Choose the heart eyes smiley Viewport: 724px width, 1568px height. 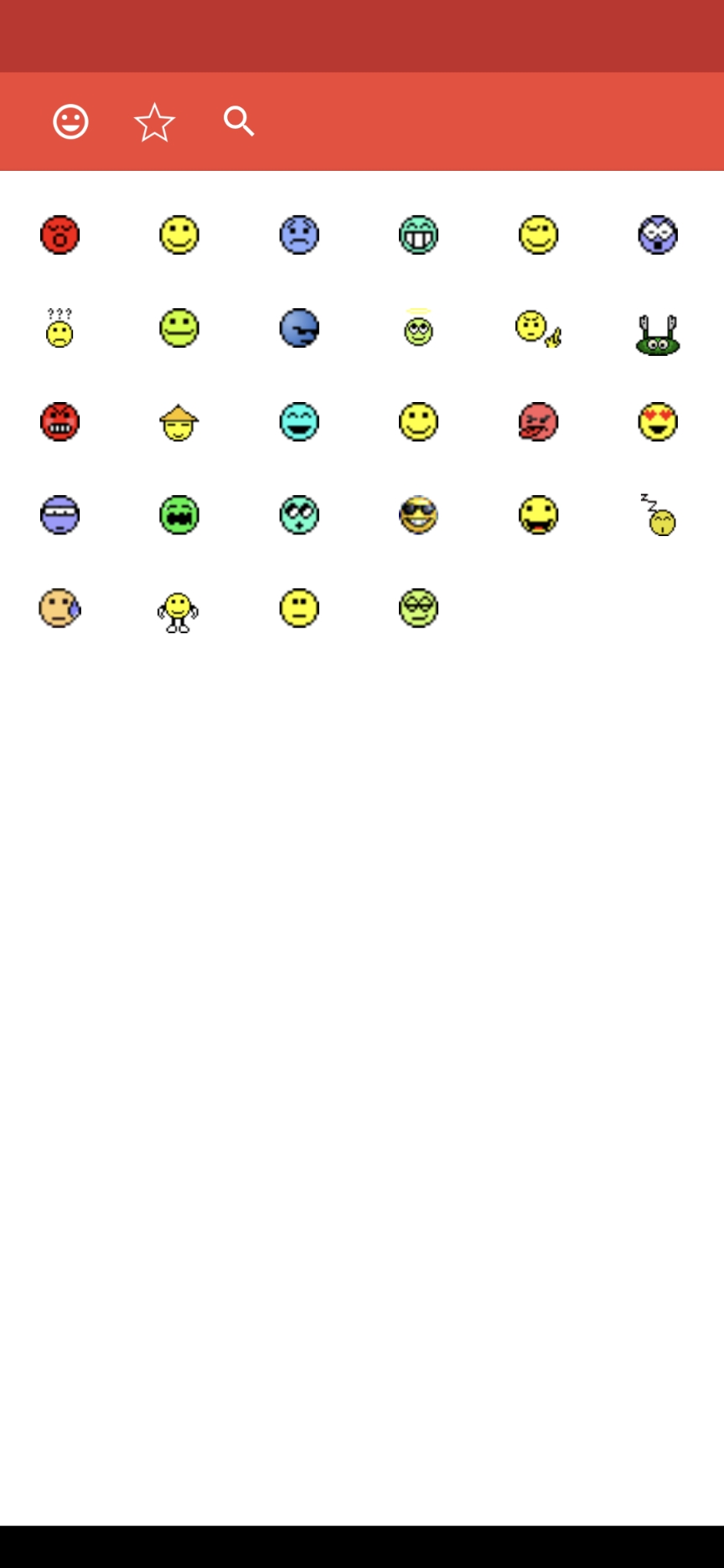(x=658, y=421)
